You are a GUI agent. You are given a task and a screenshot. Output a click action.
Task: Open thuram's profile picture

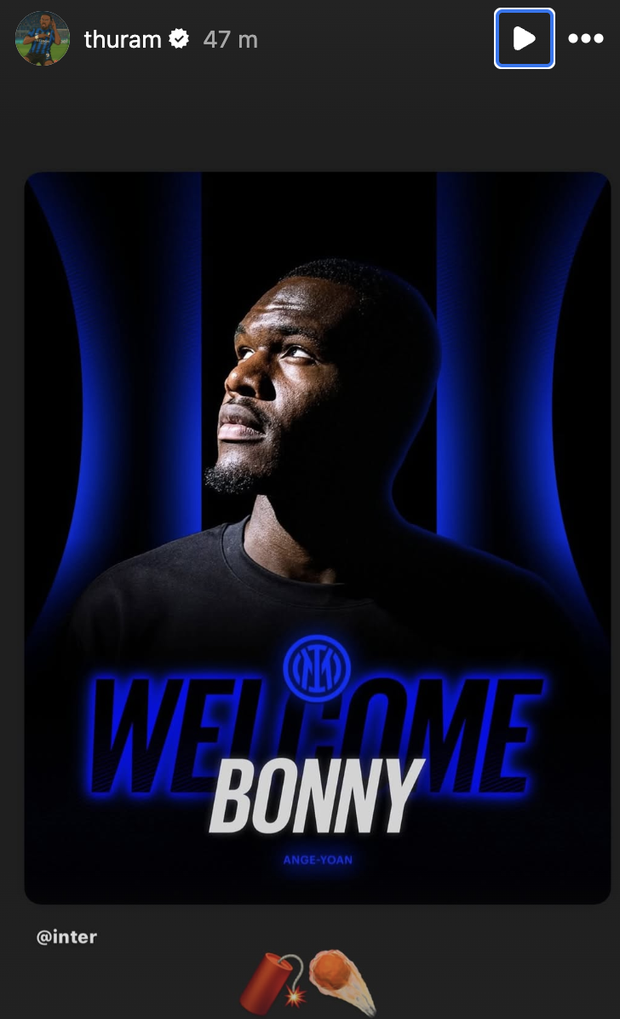click(x=42, y=39)
